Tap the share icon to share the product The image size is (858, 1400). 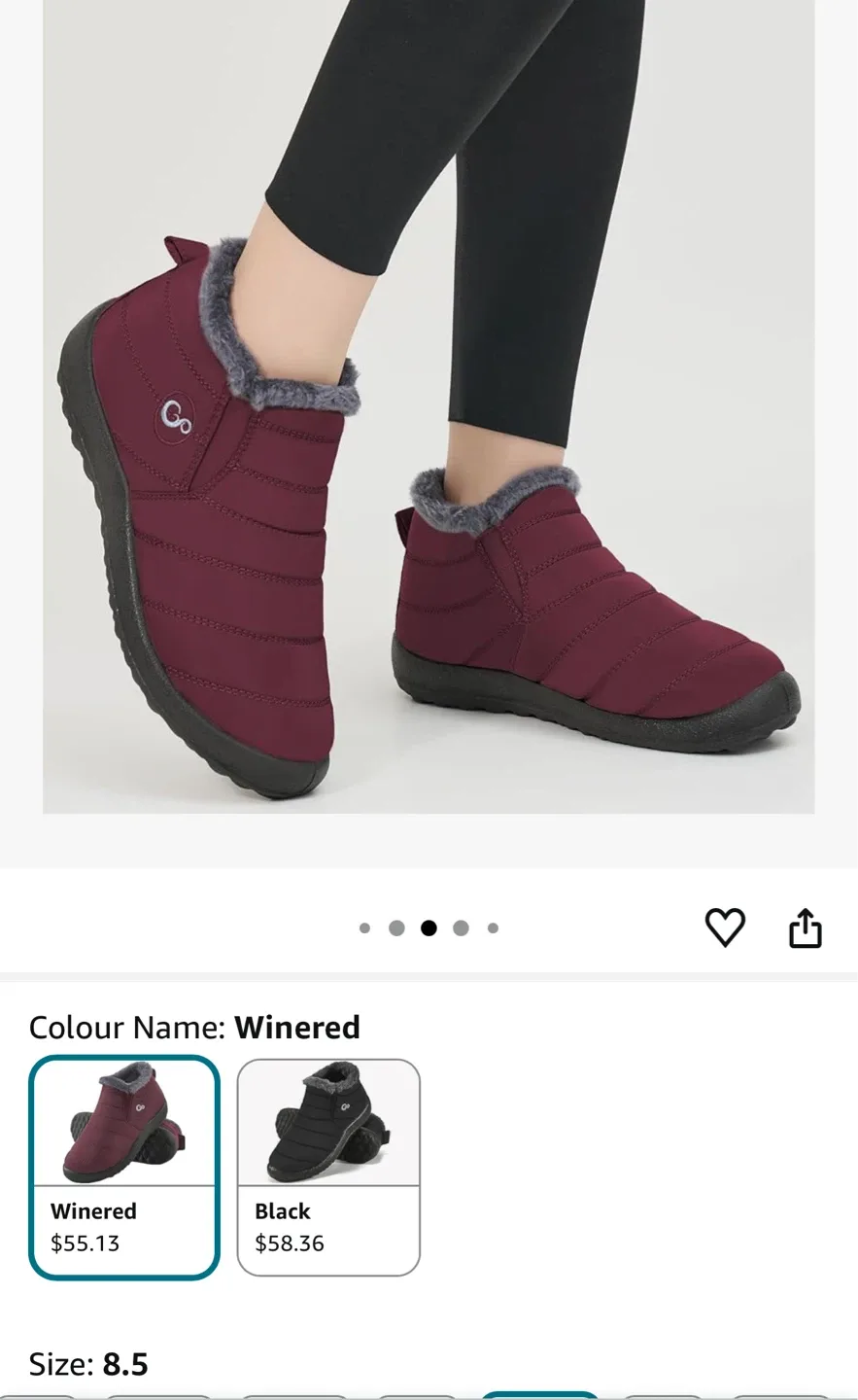click(806, 927)
